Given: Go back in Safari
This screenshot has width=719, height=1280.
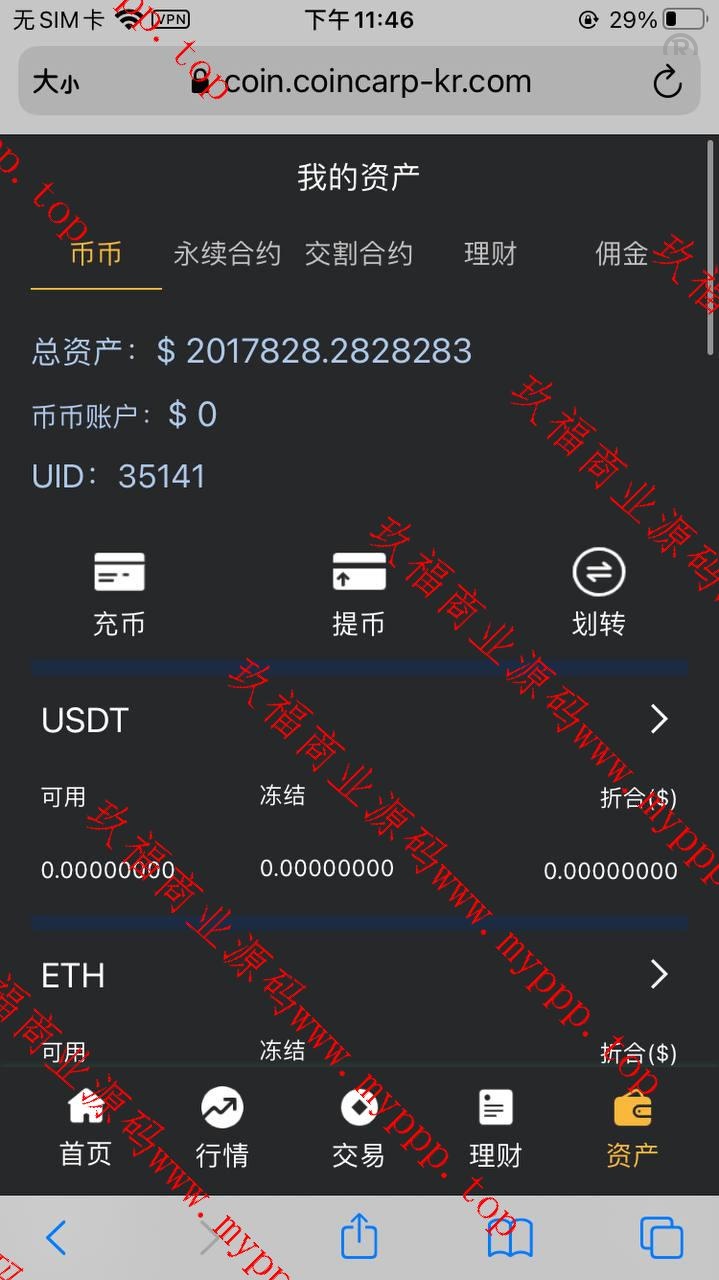Looking at the screenshot, I should pyautogui.click(x=57, y=1238).
